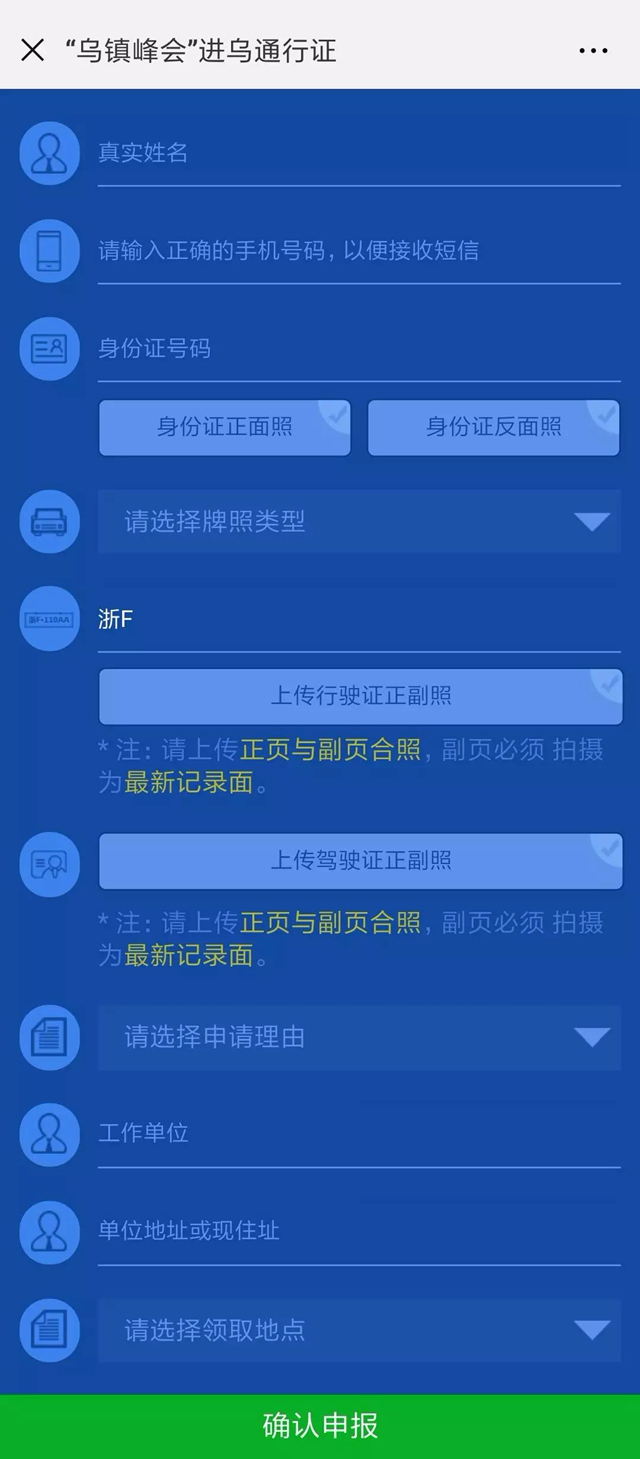This screenshot has height=1459, width=640.
Task: Open the 请选择申请理由 dropdown
Action: (358, 1037)
